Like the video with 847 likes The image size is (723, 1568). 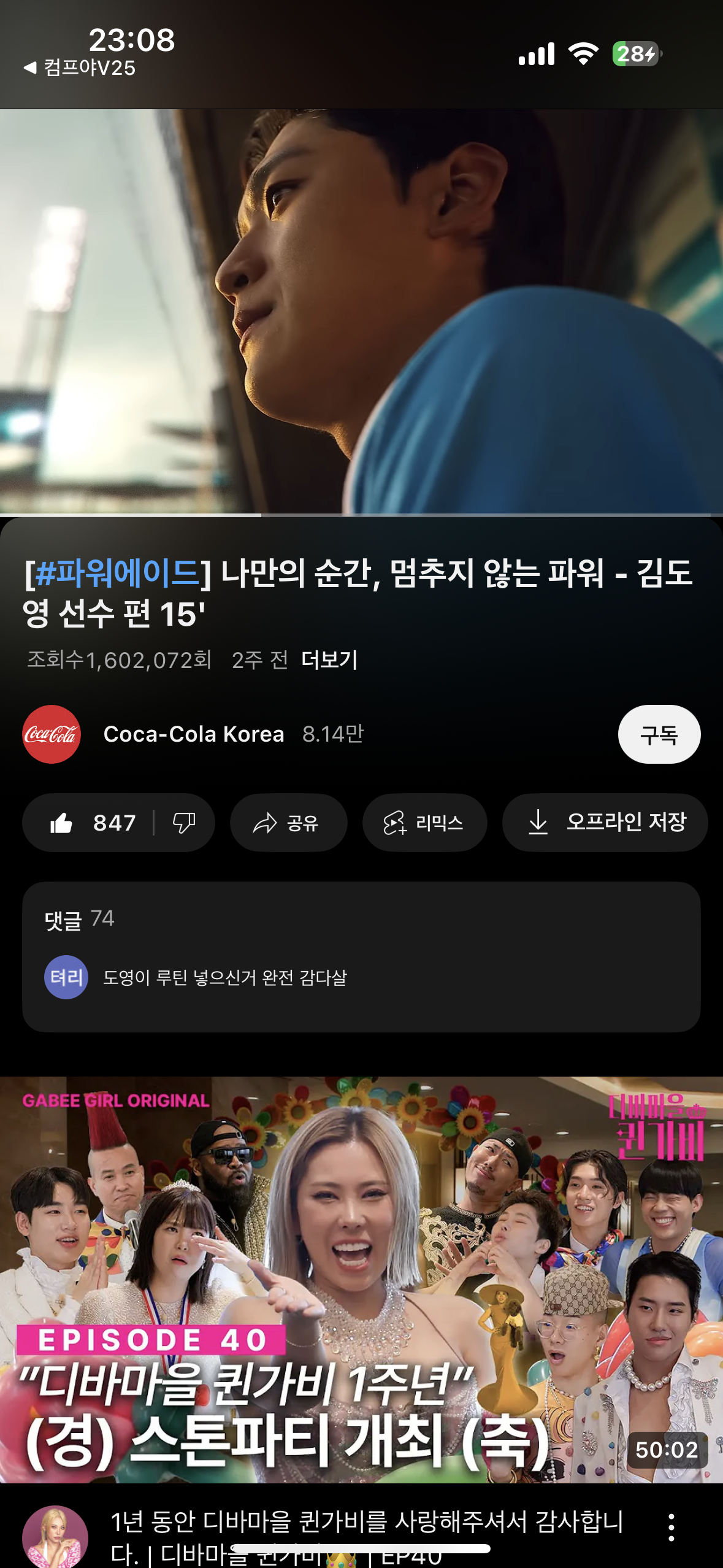coord(92,823)
